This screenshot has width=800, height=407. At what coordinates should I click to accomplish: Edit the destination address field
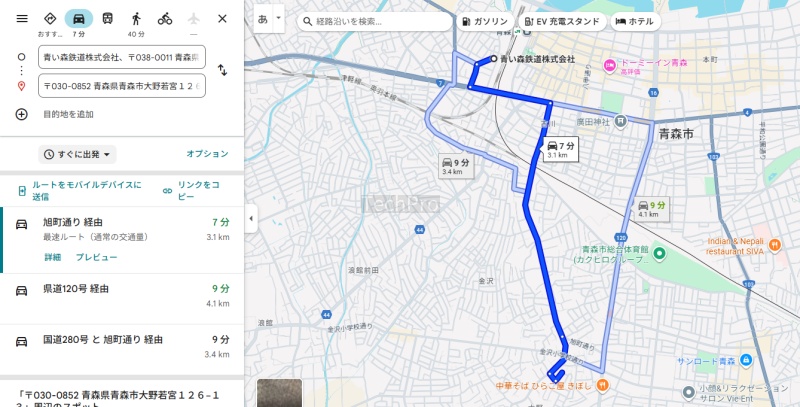[x=120, y=86]
